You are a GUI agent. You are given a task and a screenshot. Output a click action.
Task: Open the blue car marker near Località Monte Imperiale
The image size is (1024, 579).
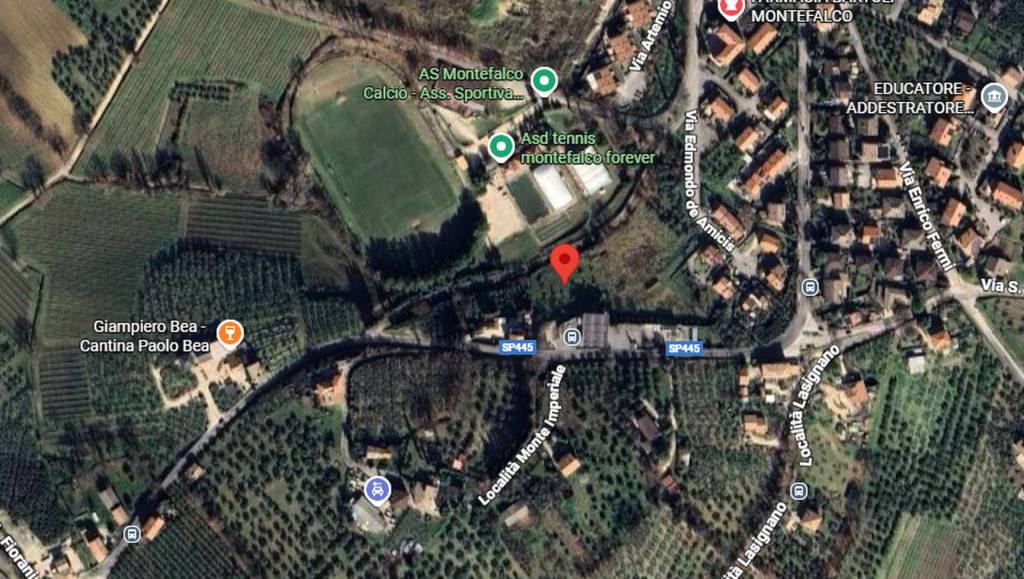click(x=377, y=489)
